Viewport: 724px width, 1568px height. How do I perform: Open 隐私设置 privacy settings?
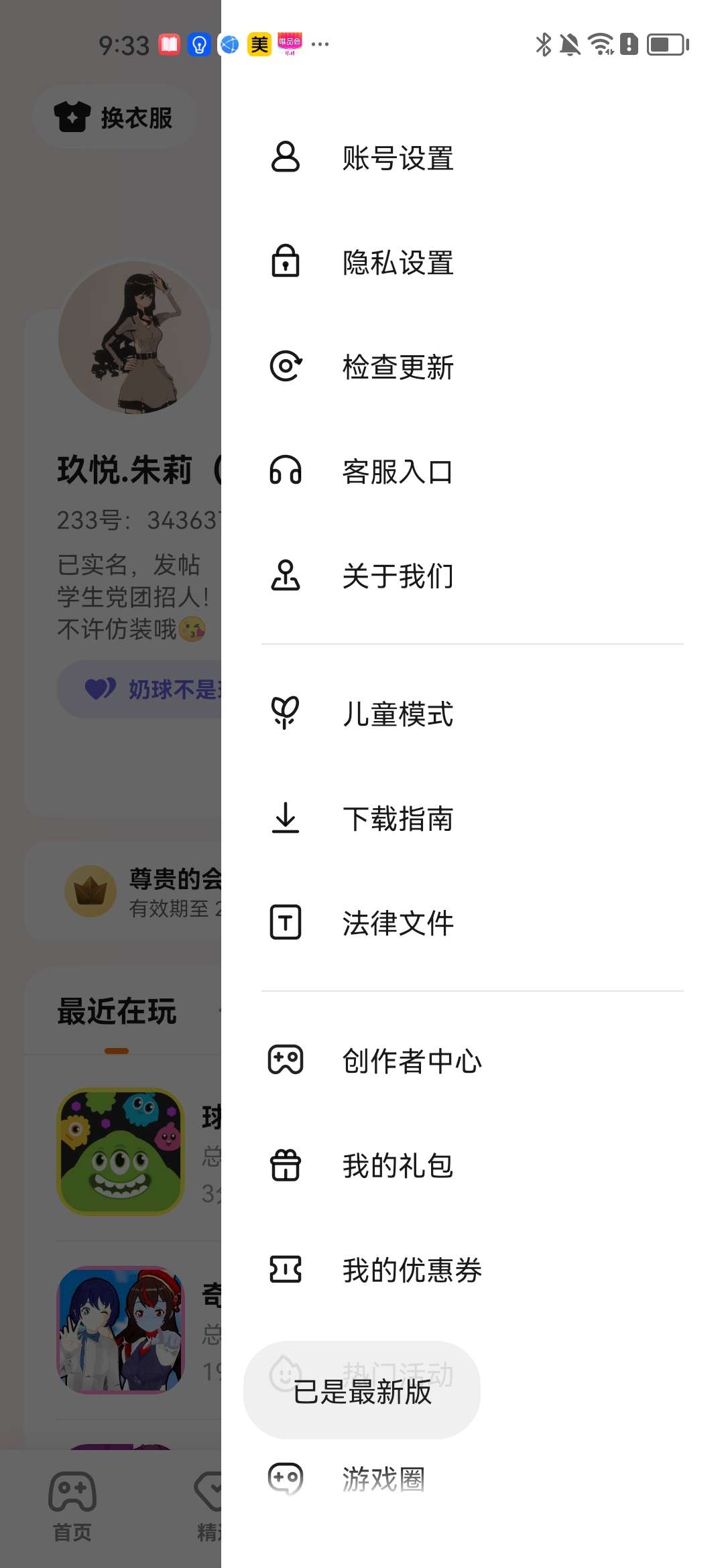click(397, 263)
